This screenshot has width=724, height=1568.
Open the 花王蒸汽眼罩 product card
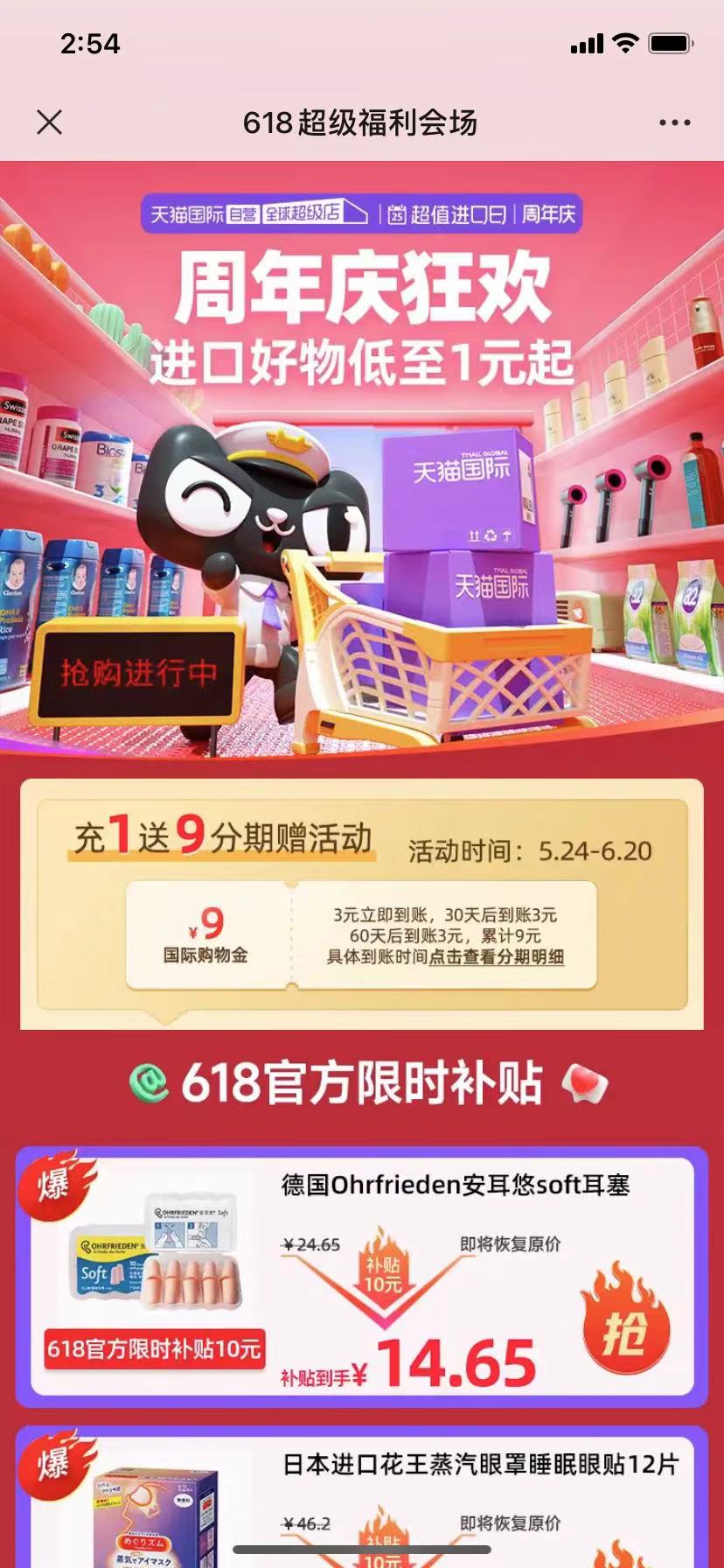pyautogui.click(x=479, y=1465)
